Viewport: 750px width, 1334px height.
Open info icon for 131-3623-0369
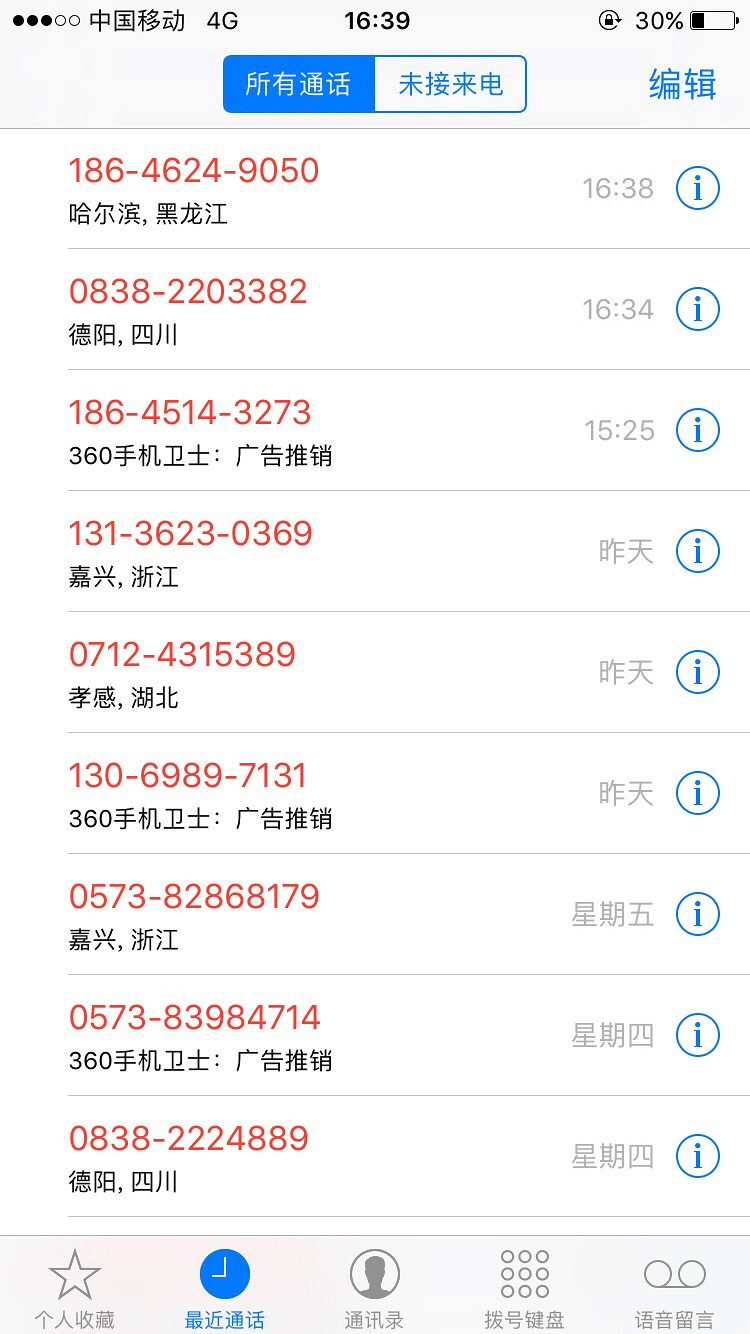click(698, 551)
